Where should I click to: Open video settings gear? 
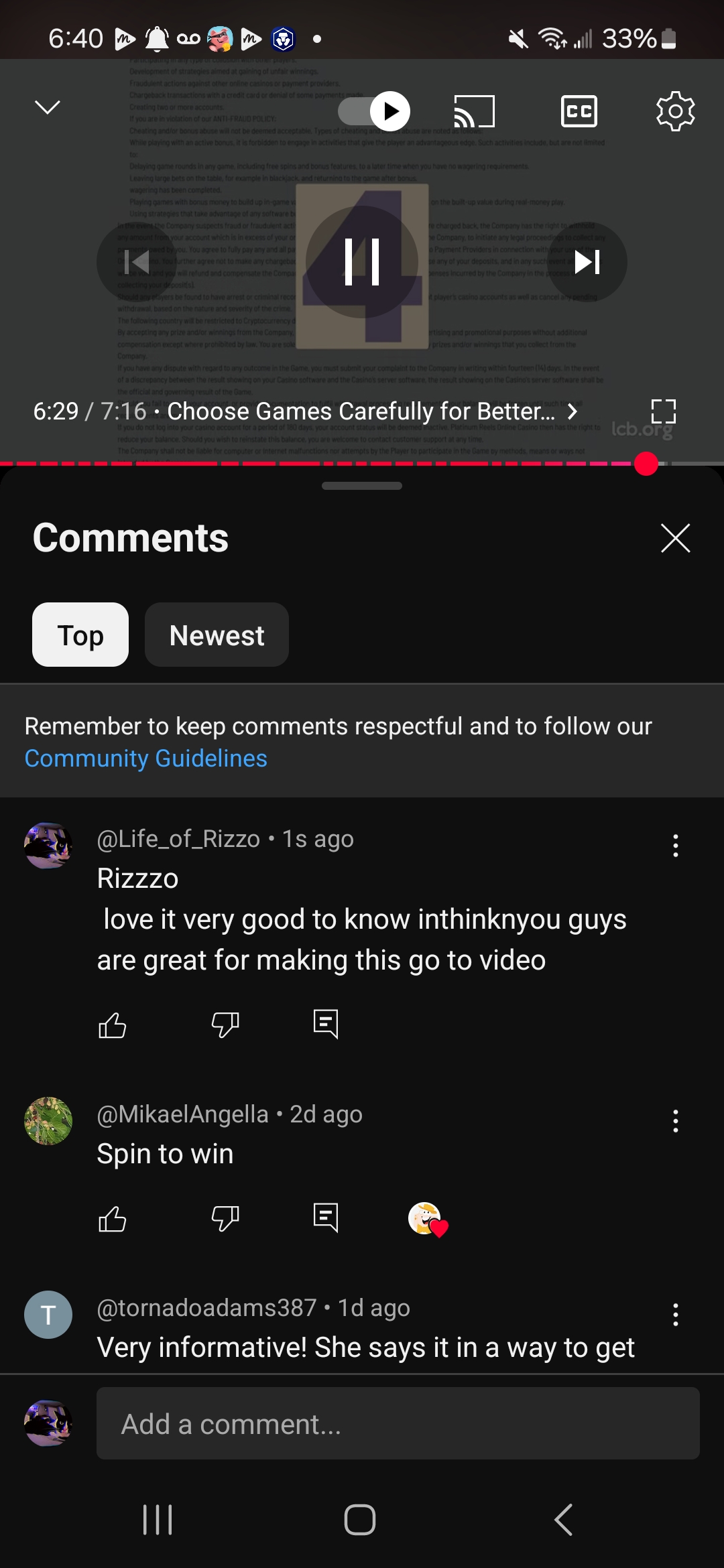pyautogui.click(x=675, y=111)
